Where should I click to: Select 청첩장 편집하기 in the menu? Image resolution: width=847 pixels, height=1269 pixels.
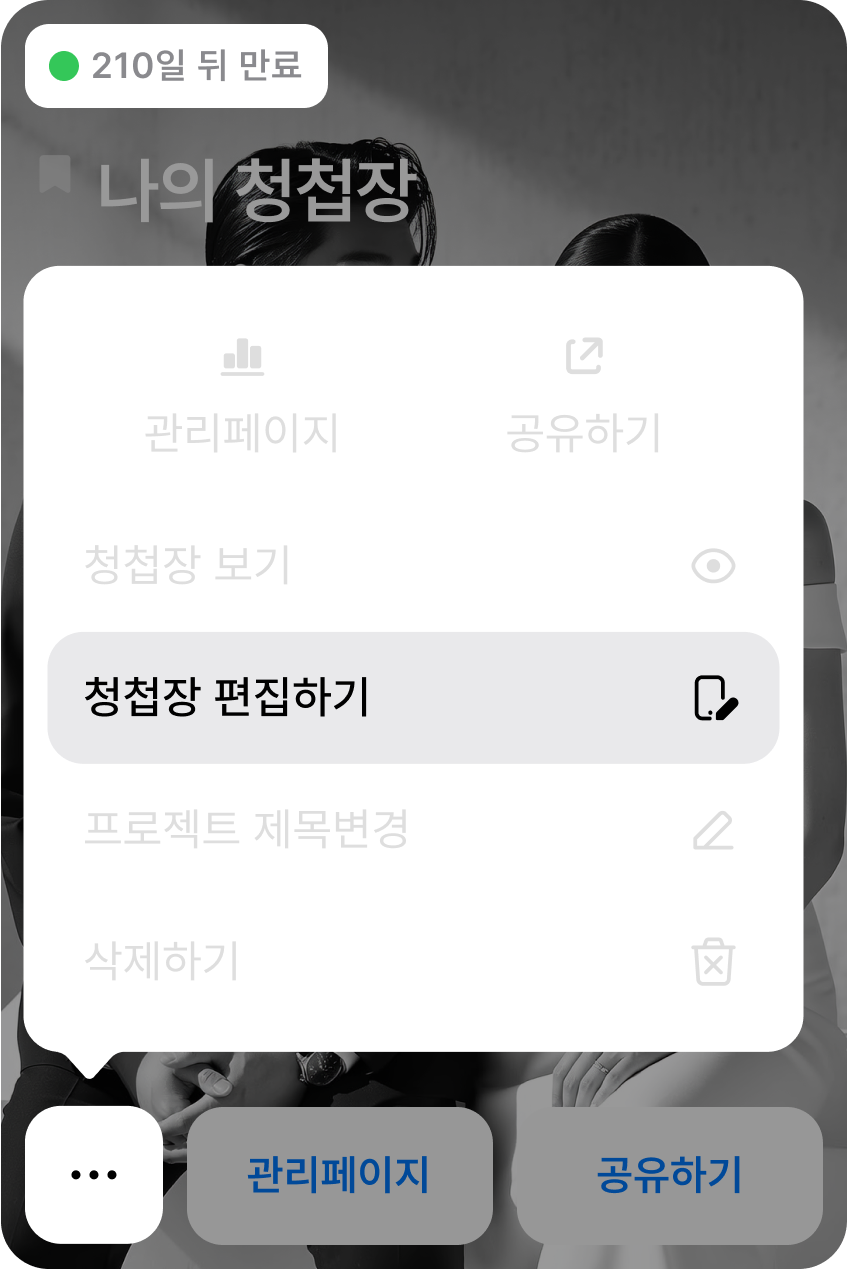[413, 697]
